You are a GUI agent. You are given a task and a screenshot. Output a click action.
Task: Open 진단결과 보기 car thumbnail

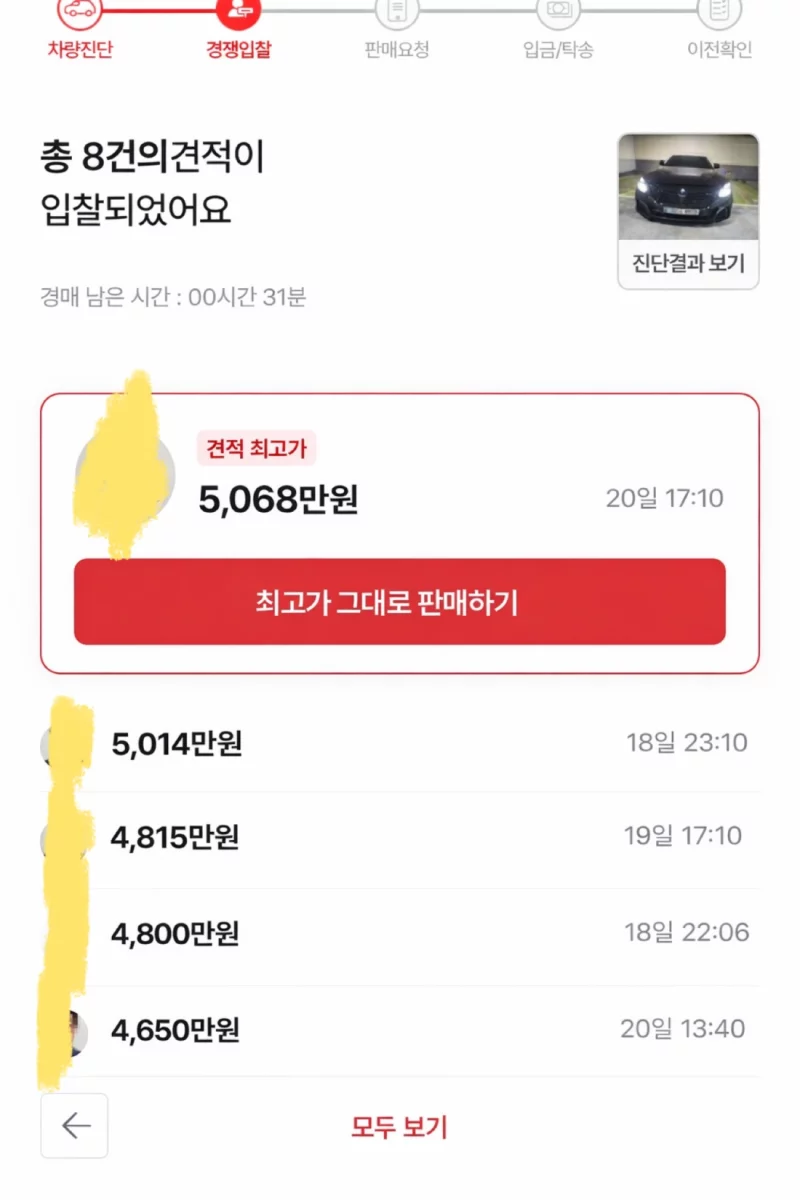pos(688,211)
